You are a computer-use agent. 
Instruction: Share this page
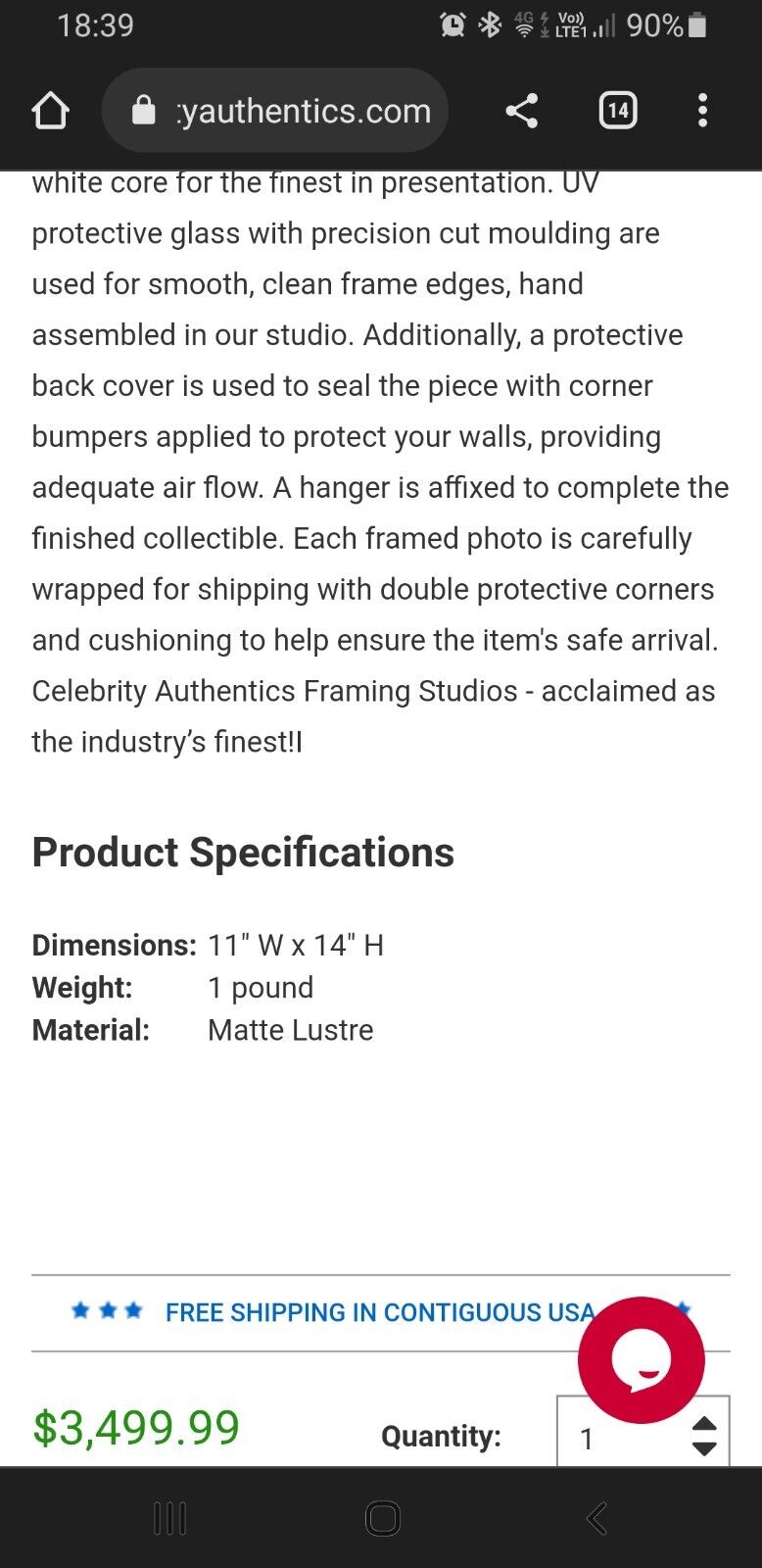click(522, 111)
